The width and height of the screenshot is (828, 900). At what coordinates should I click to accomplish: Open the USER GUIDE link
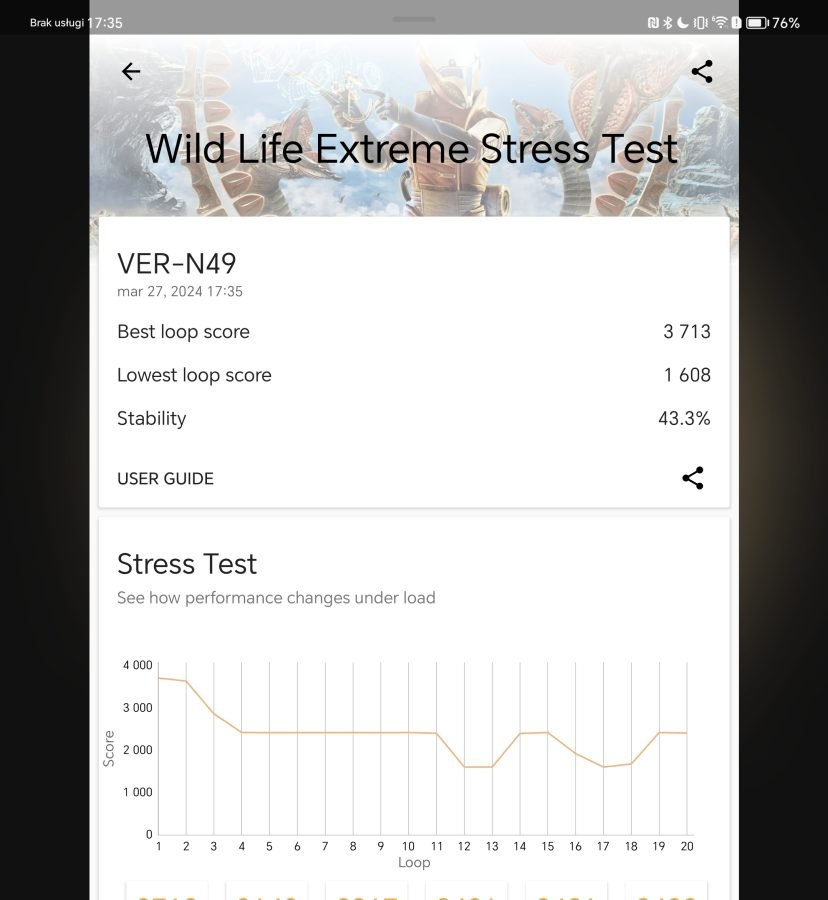tap(165, 479)
